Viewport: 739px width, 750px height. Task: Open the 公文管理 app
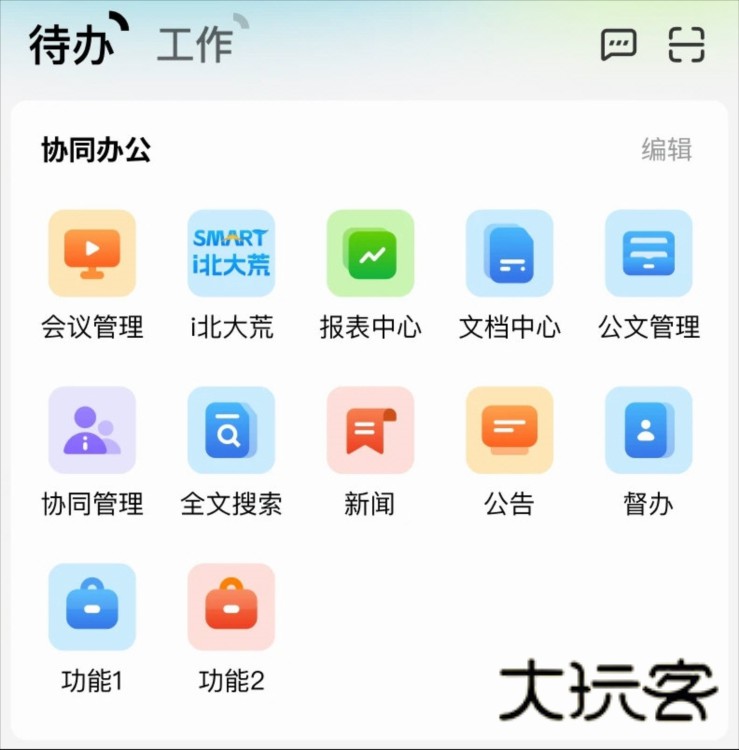pos(648,252)
